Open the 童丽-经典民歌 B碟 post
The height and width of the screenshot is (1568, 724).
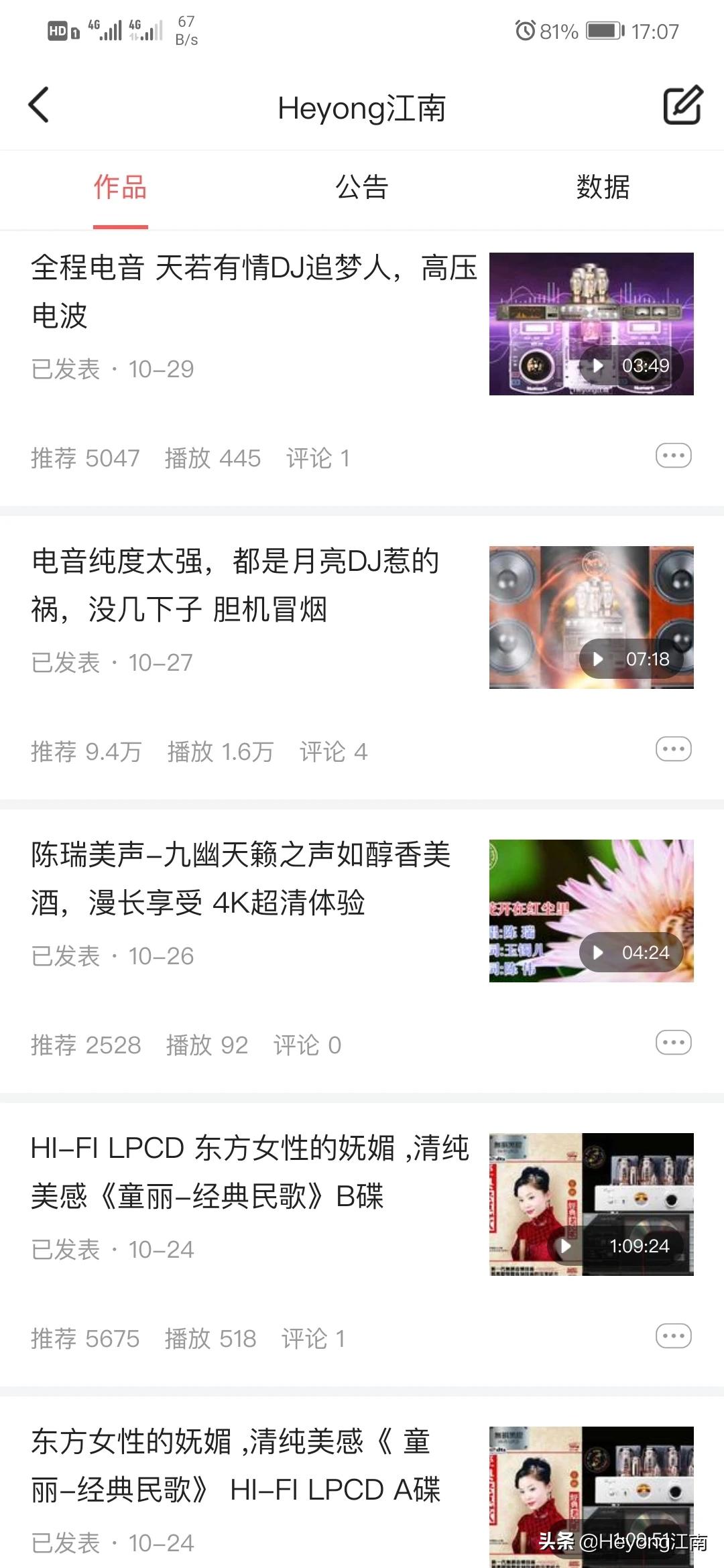(x=249, y=1172)
